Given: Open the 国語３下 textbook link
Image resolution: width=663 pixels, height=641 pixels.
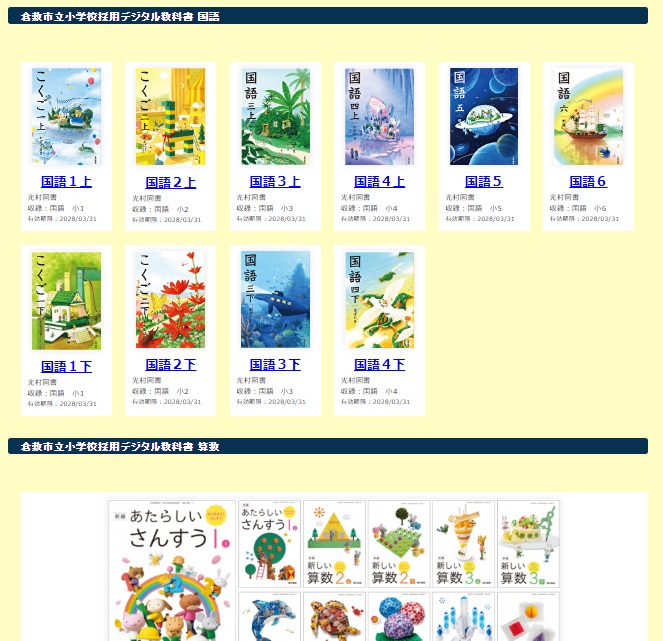Looking at the screenshot, I should 275,365.
